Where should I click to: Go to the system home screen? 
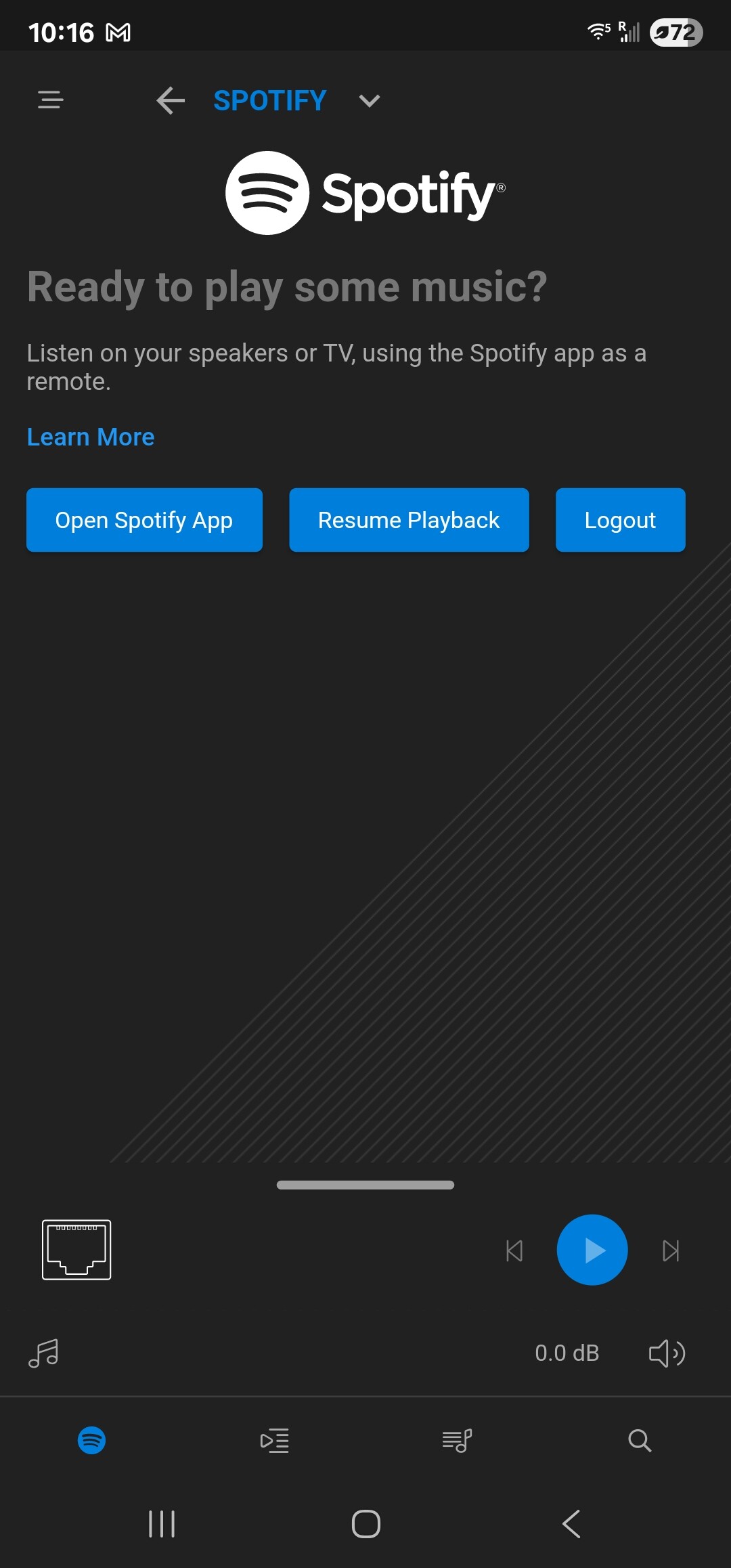click(x=365, y=1524)
